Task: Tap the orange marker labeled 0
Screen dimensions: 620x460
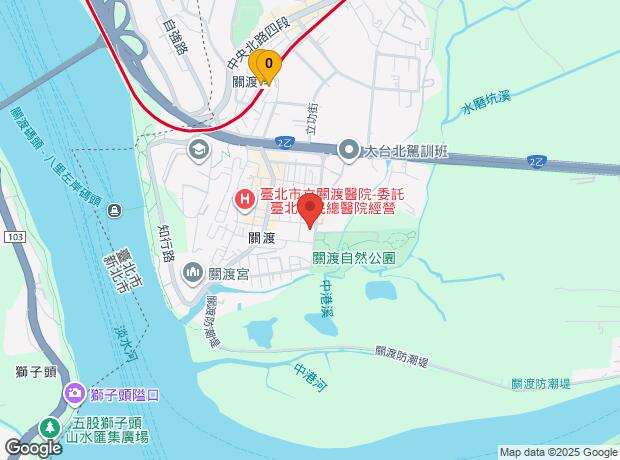Action: coord(269,66)
